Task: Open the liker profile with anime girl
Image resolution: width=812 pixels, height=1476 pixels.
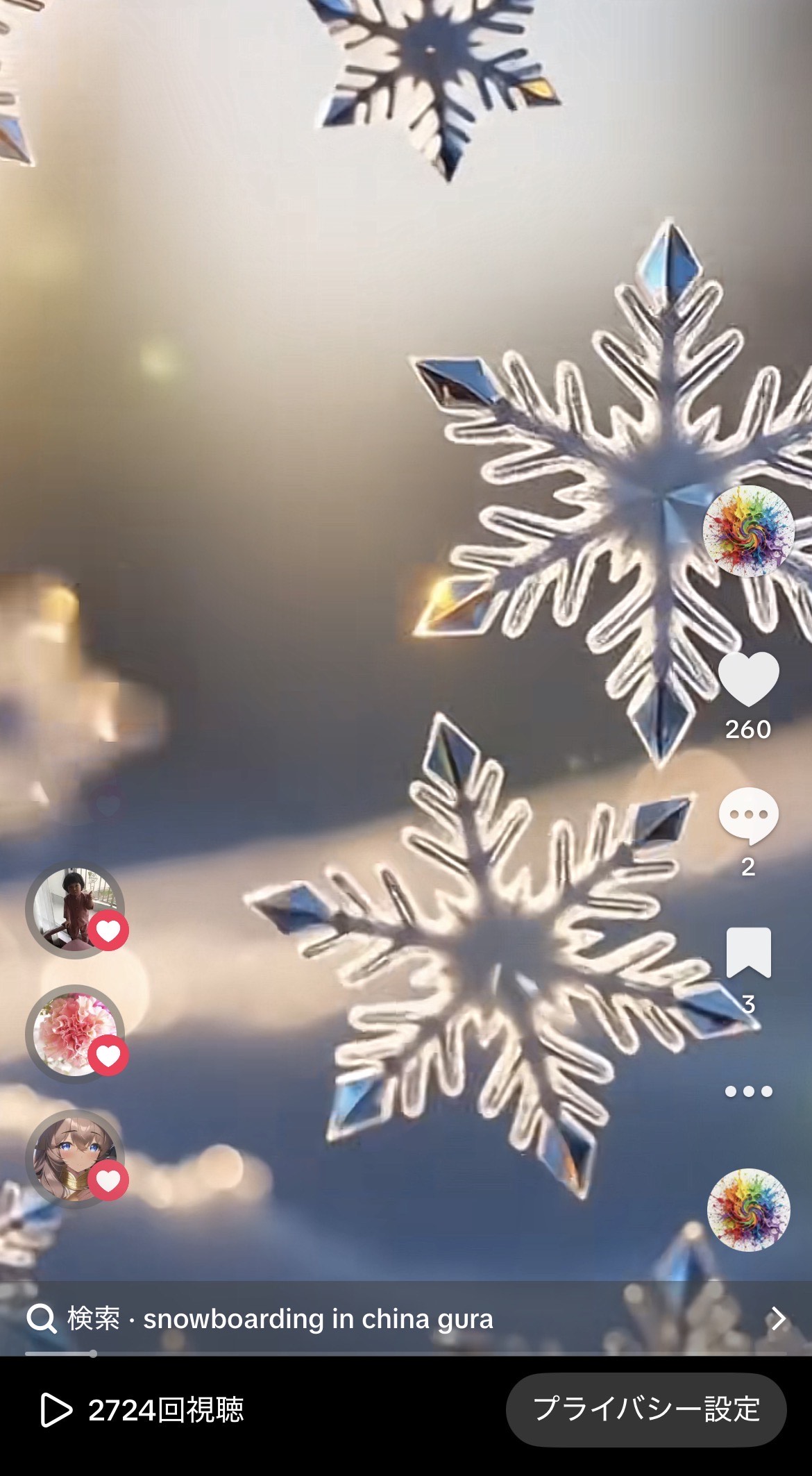Action: click(x=74, y=1159)
